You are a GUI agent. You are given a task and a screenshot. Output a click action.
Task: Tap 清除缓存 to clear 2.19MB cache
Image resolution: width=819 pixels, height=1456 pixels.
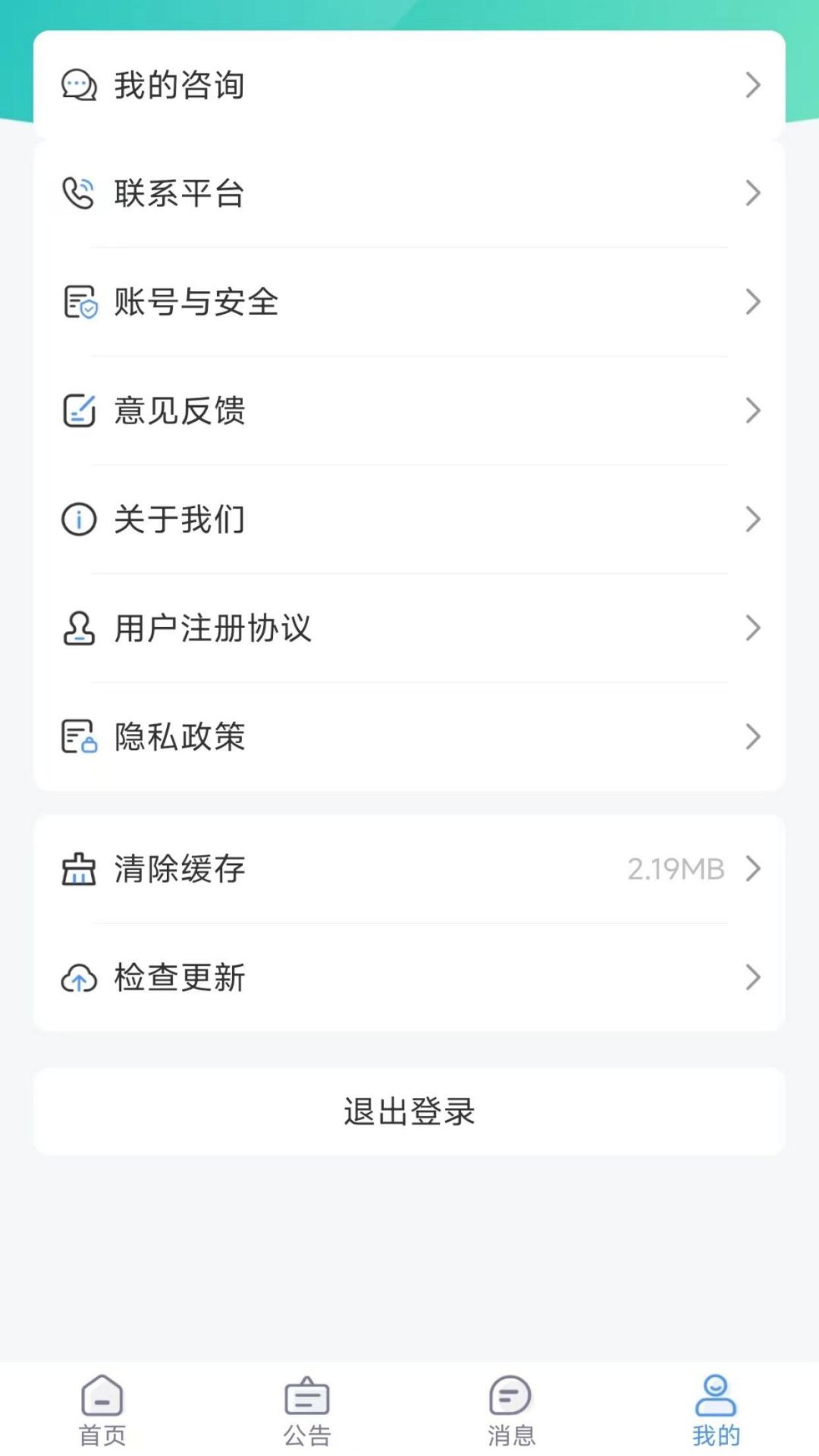[409, 869]
